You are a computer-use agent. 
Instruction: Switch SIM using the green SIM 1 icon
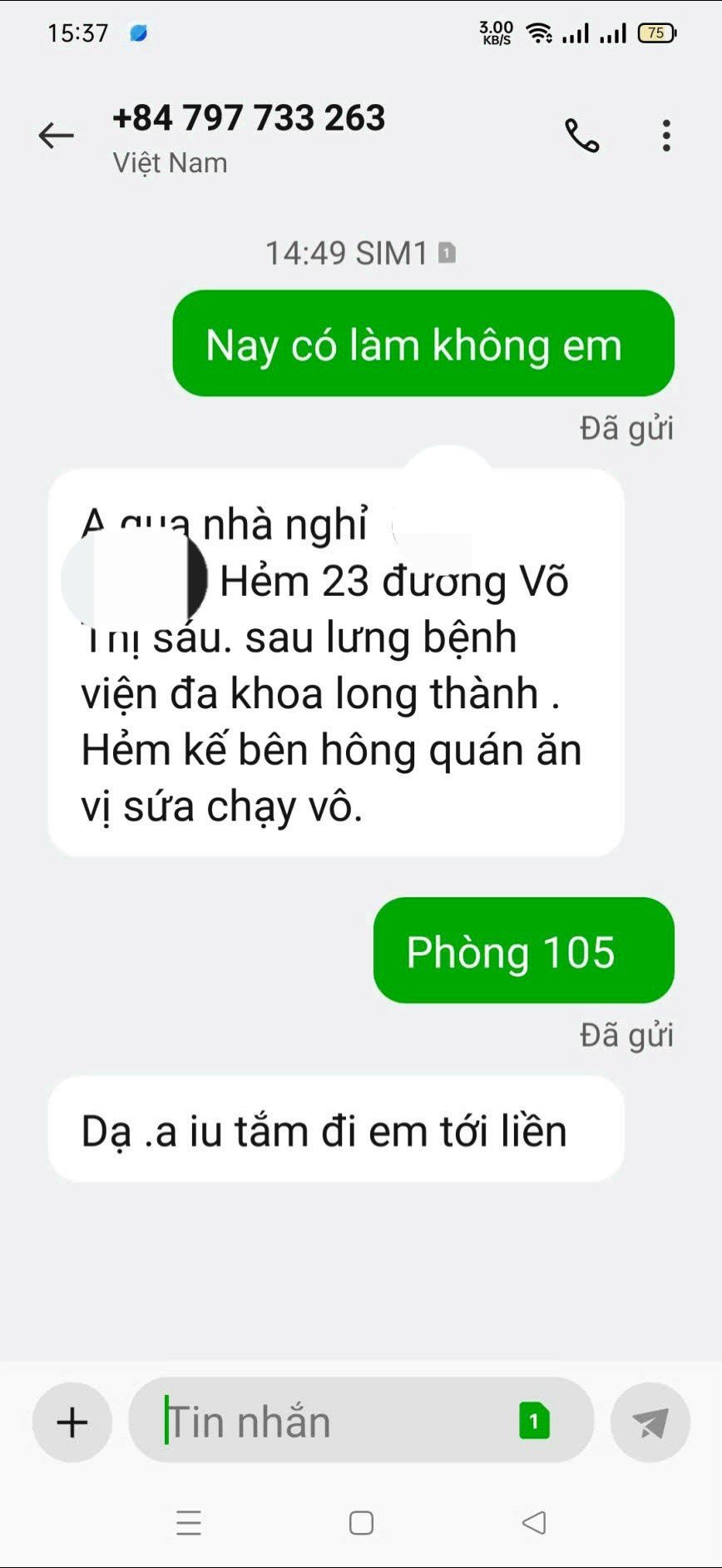(x=534, y=1421)
